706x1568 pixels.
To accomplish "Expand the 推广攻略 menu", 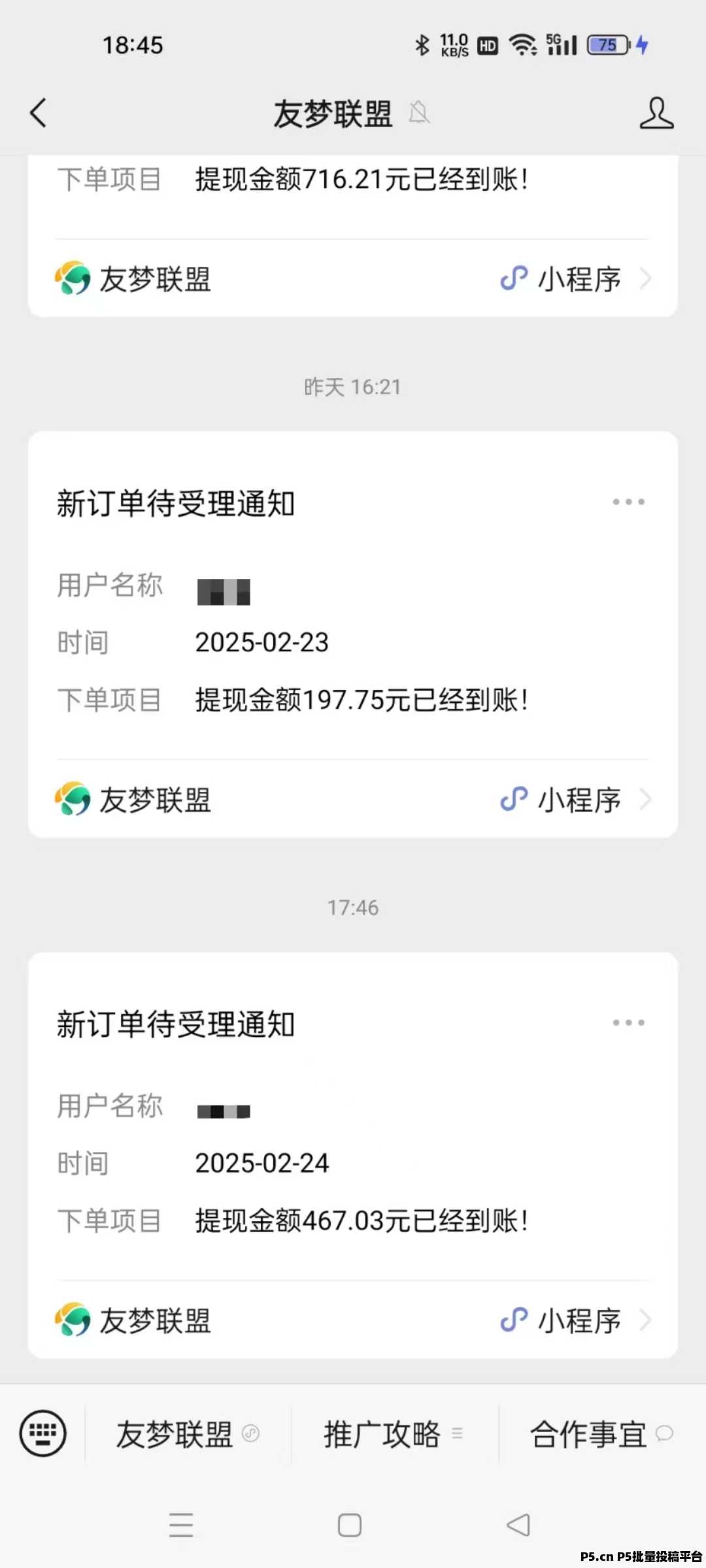I will pos(394,1434).
